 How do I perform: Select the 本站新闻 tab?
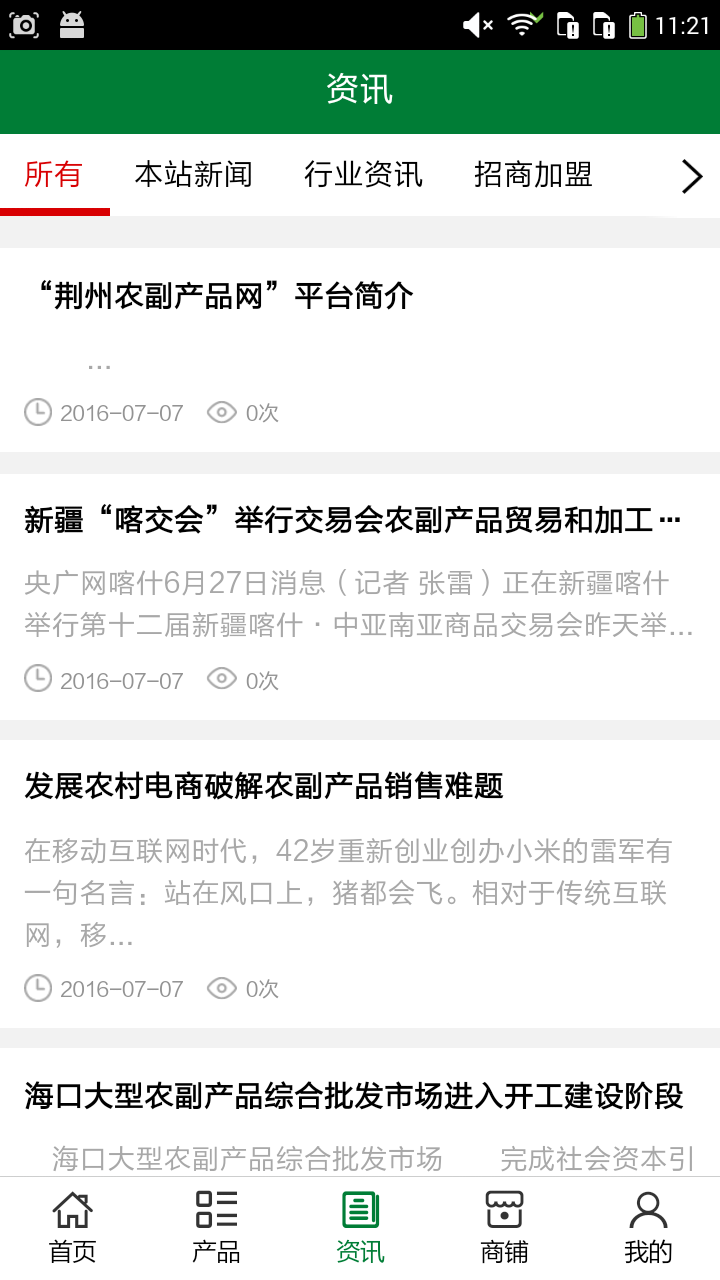click(194, 175)
